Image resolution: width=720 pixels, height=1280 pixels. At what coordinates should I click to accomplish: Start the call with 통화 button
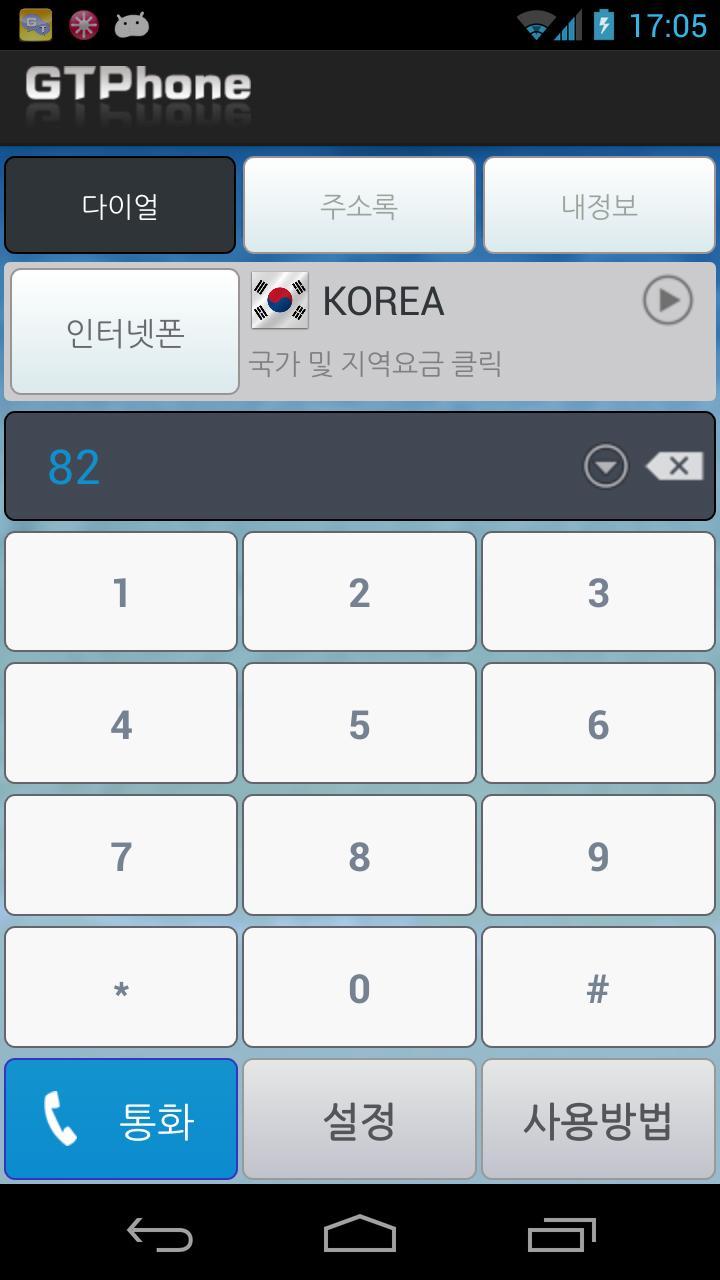click(121, 1120)
